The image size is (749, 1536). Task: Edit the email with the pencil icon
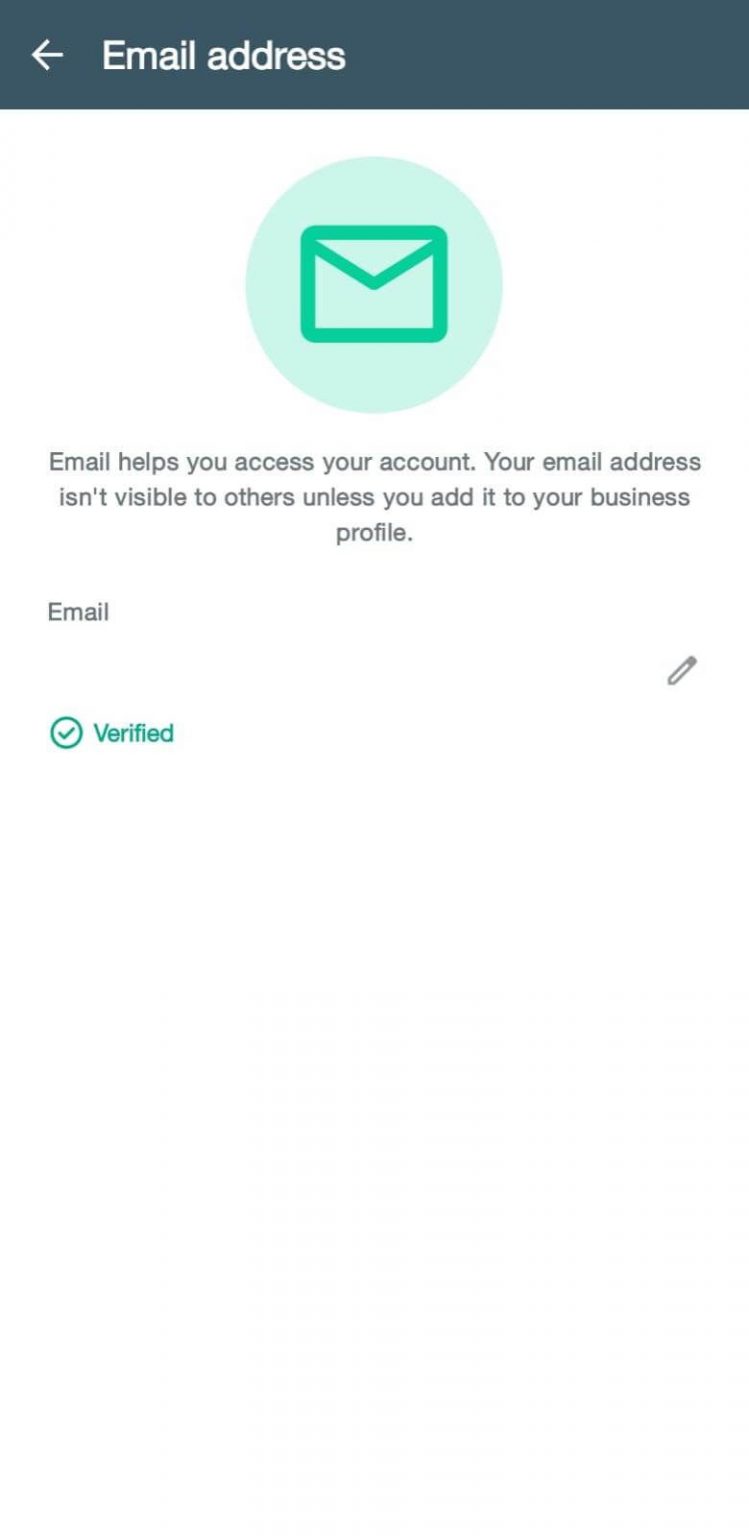(x=682, y=670)
